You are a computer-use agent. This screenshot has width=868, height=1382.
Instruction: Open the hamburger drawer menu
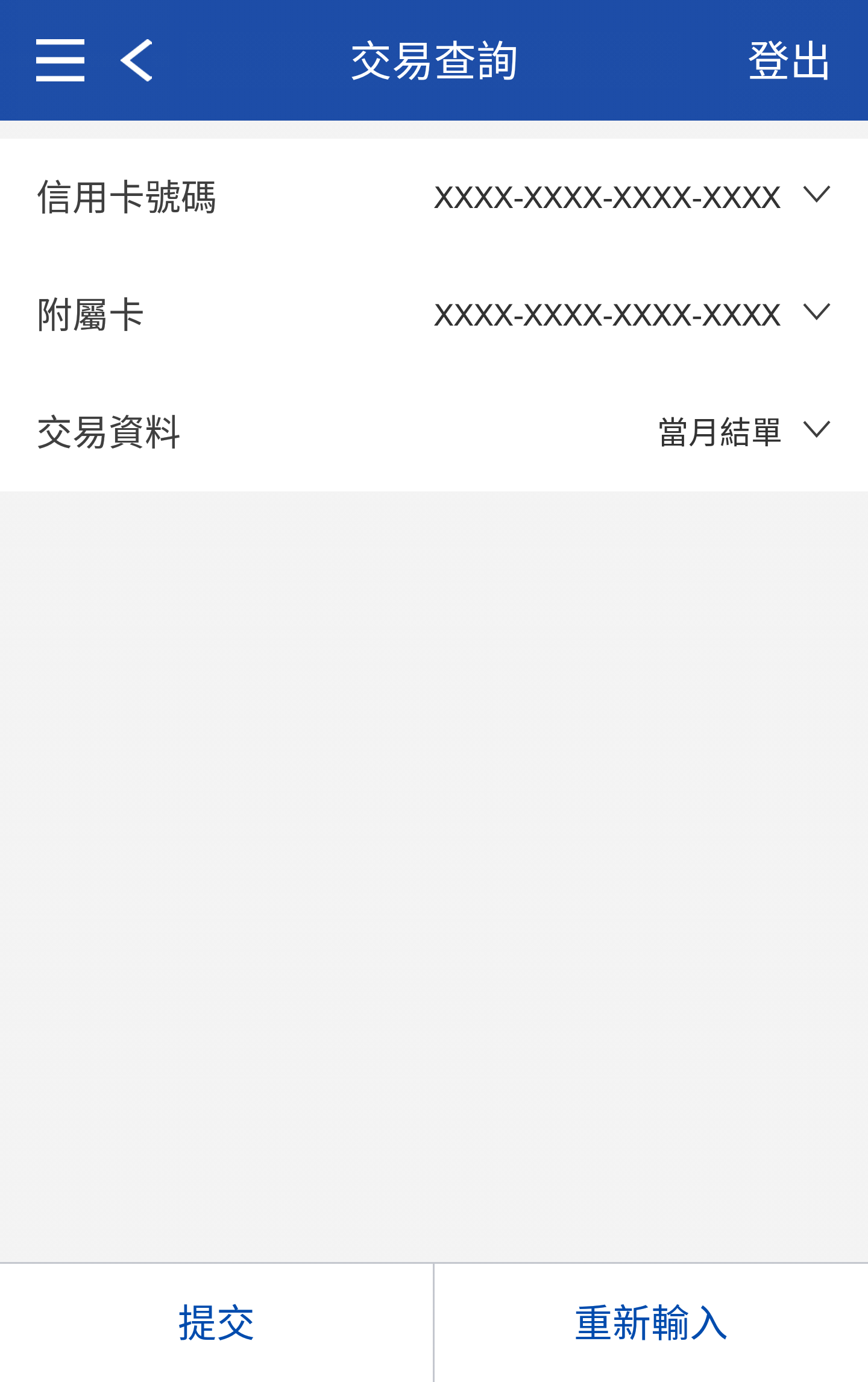(x=60, y=60)
